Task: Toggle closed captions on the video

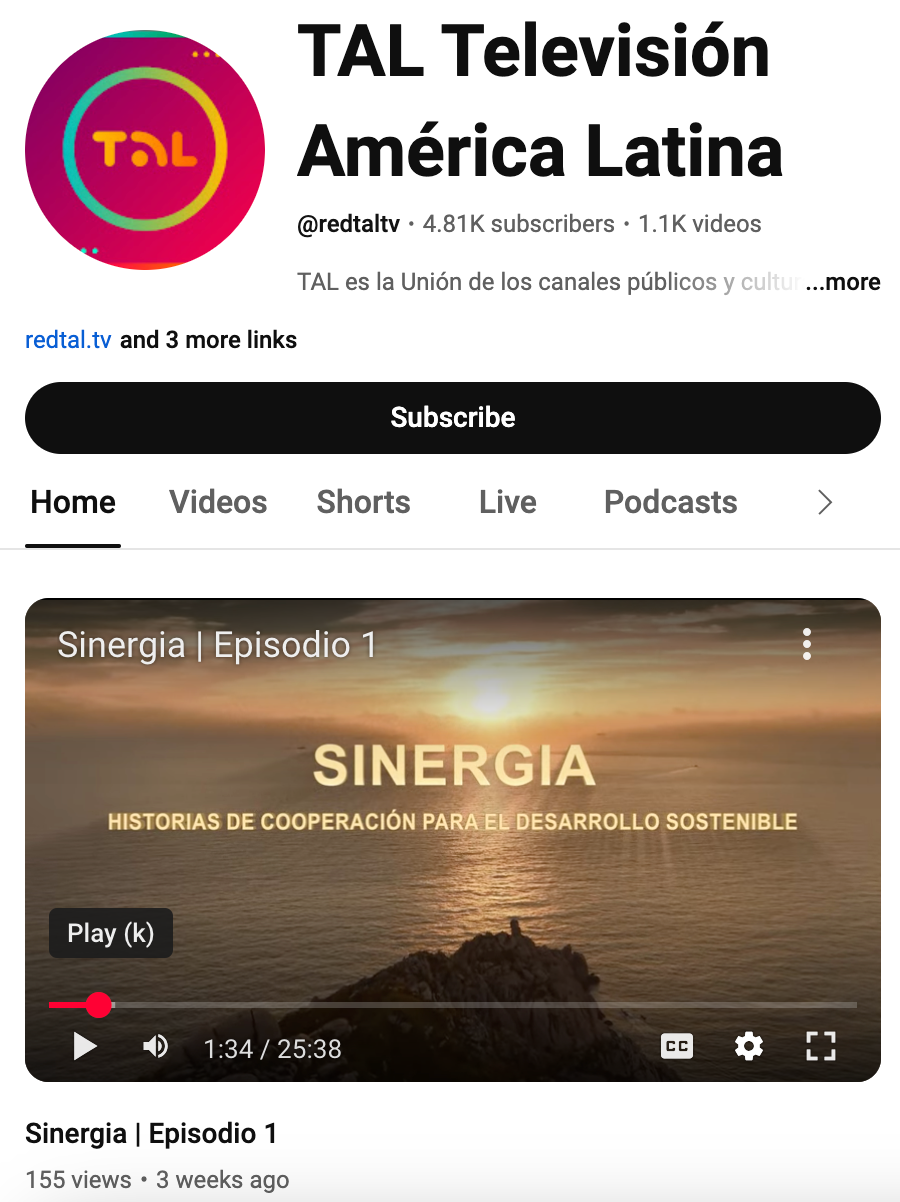Action: (677, 1047)
